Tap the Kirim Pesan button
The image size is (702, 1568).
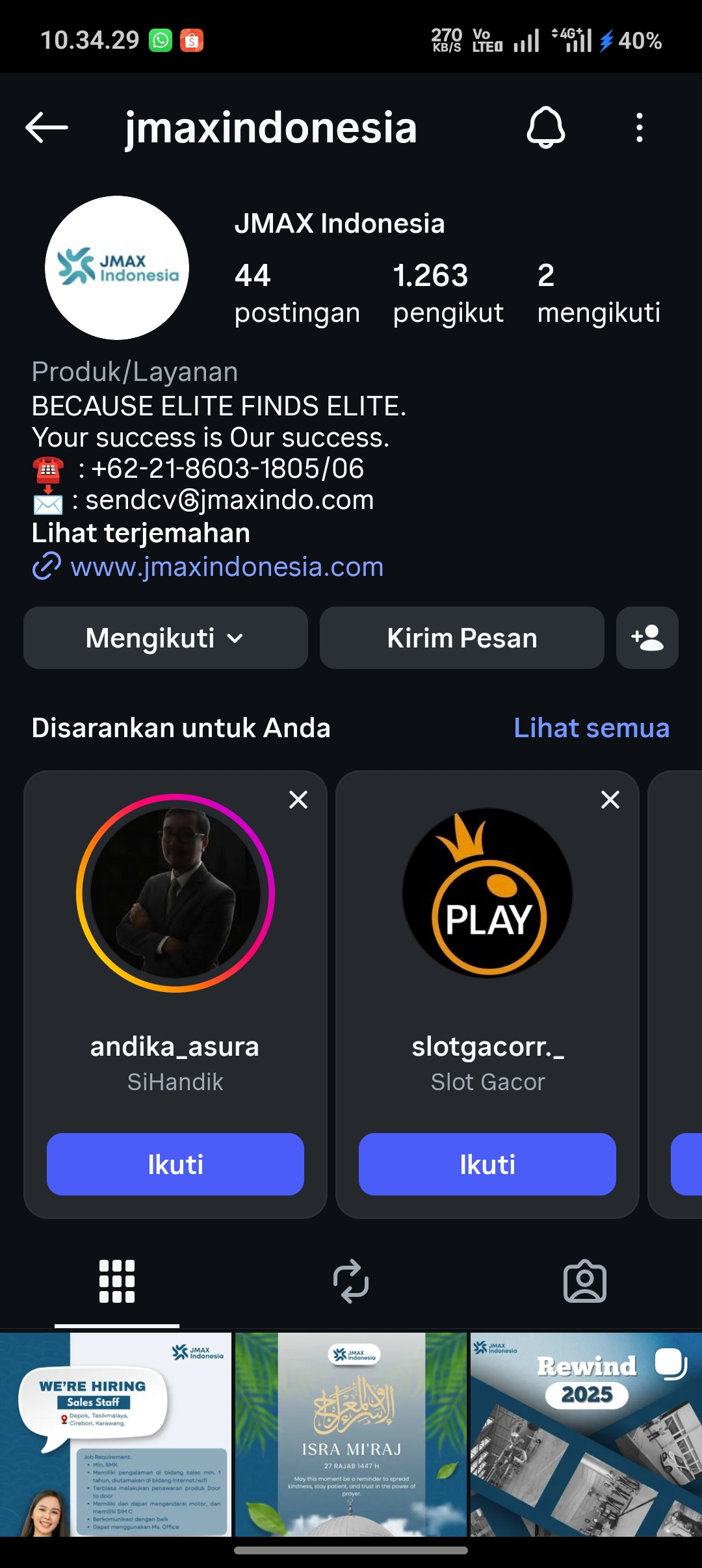(x=461, y=638)
